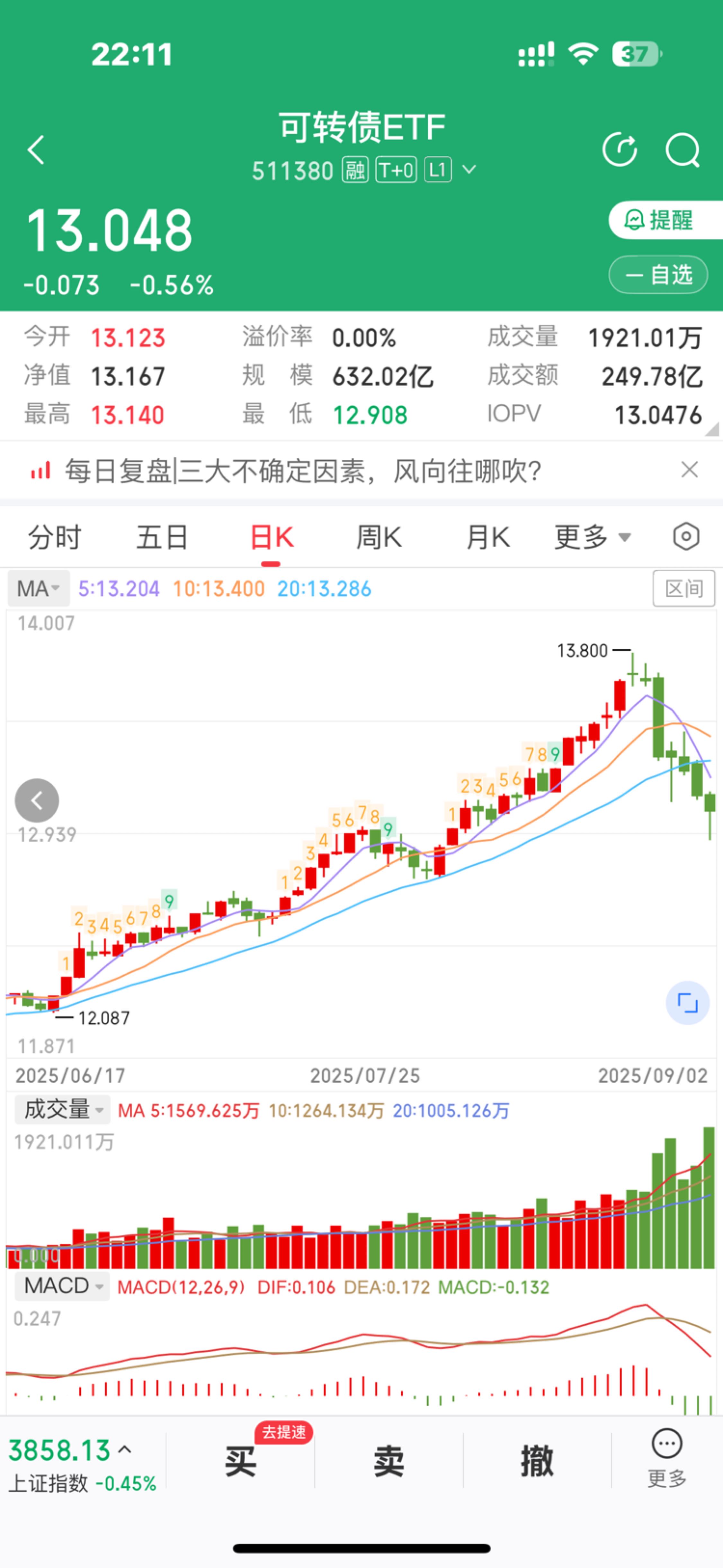Tap 卖 to sell this ETF

[x=389, y=1461]
